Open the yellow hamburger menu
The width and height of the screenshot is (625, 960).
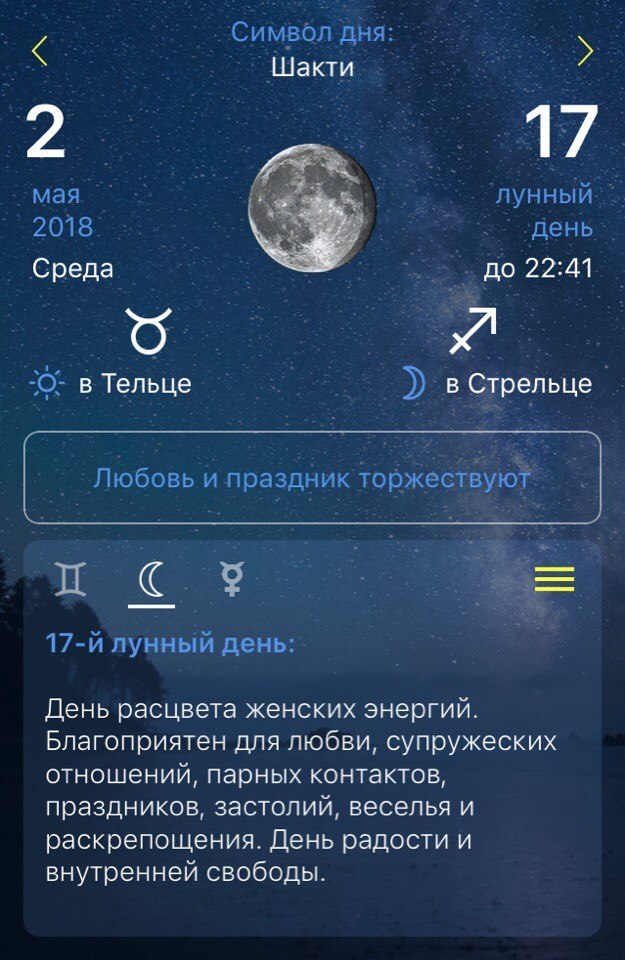point(554,579)
